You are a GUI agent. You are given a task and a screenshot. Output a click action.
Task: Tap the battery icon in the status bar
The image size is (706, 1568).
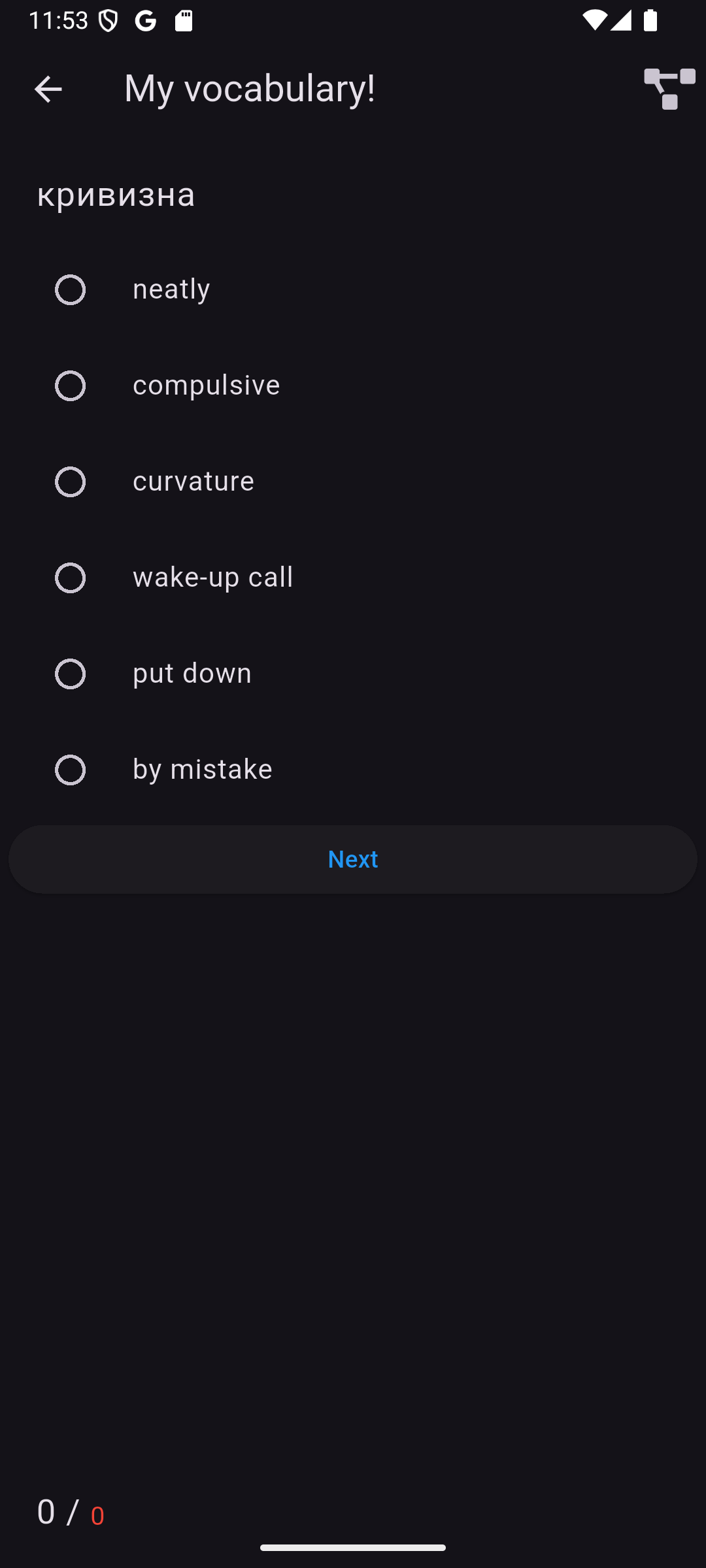pyautogui.click(x=650, y=20)
